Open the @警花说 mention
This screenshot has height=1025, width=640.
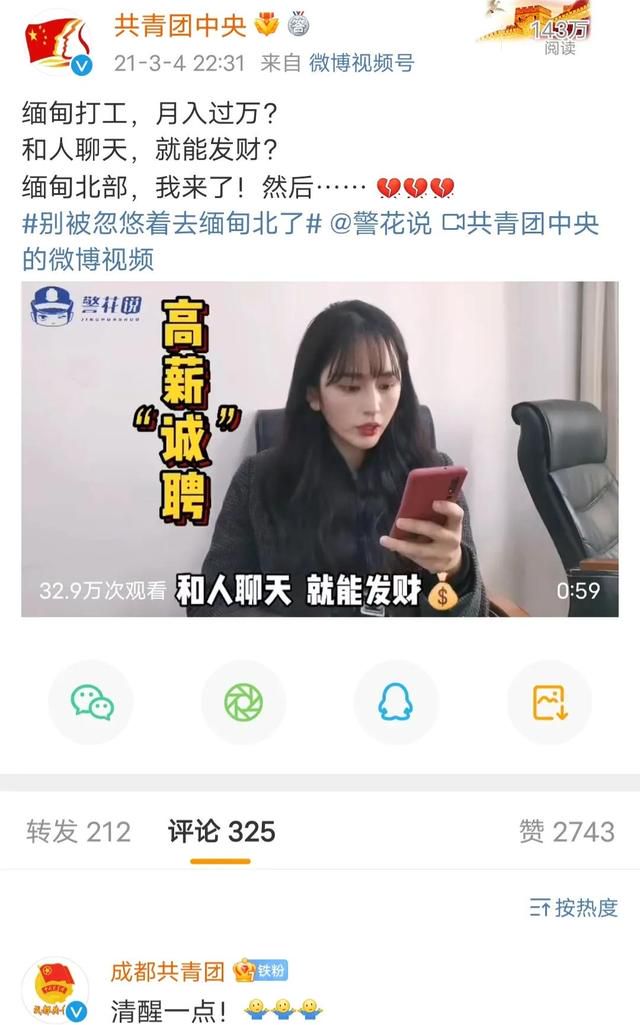click(381, 224)
